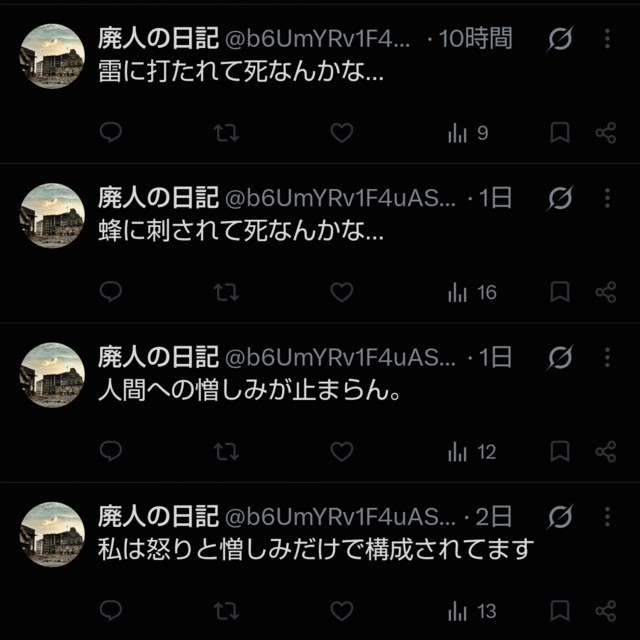Open the tweet 私は怒りと憎しみだけで構成されてます
This screenshot has width=640, height=640.
tap(316, 549)
